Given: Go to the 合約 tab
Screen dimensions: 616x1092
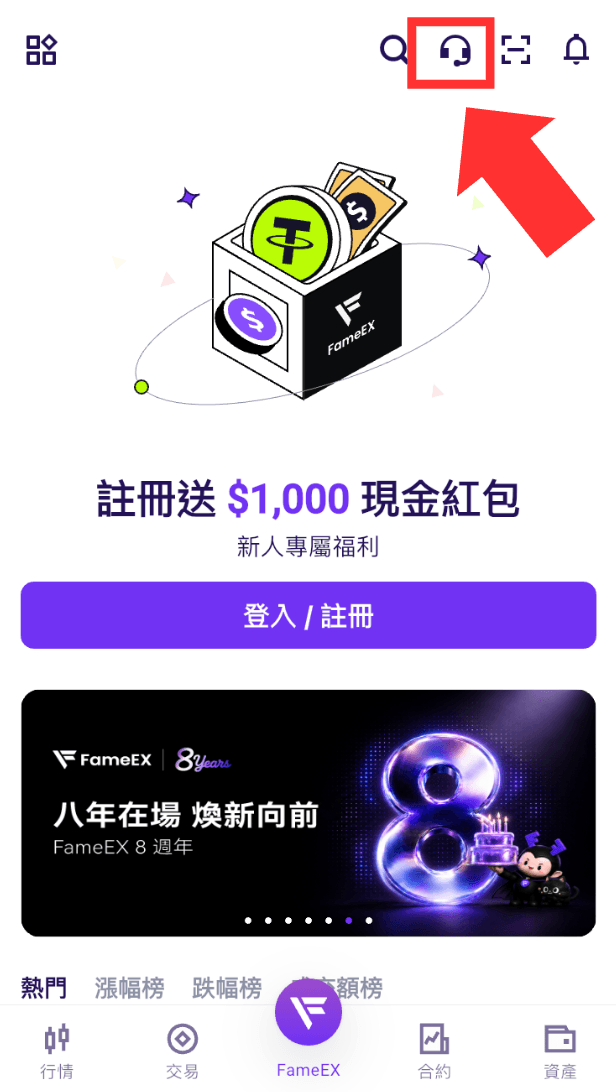Looking at the screenshot, I should coord(434,1050).
